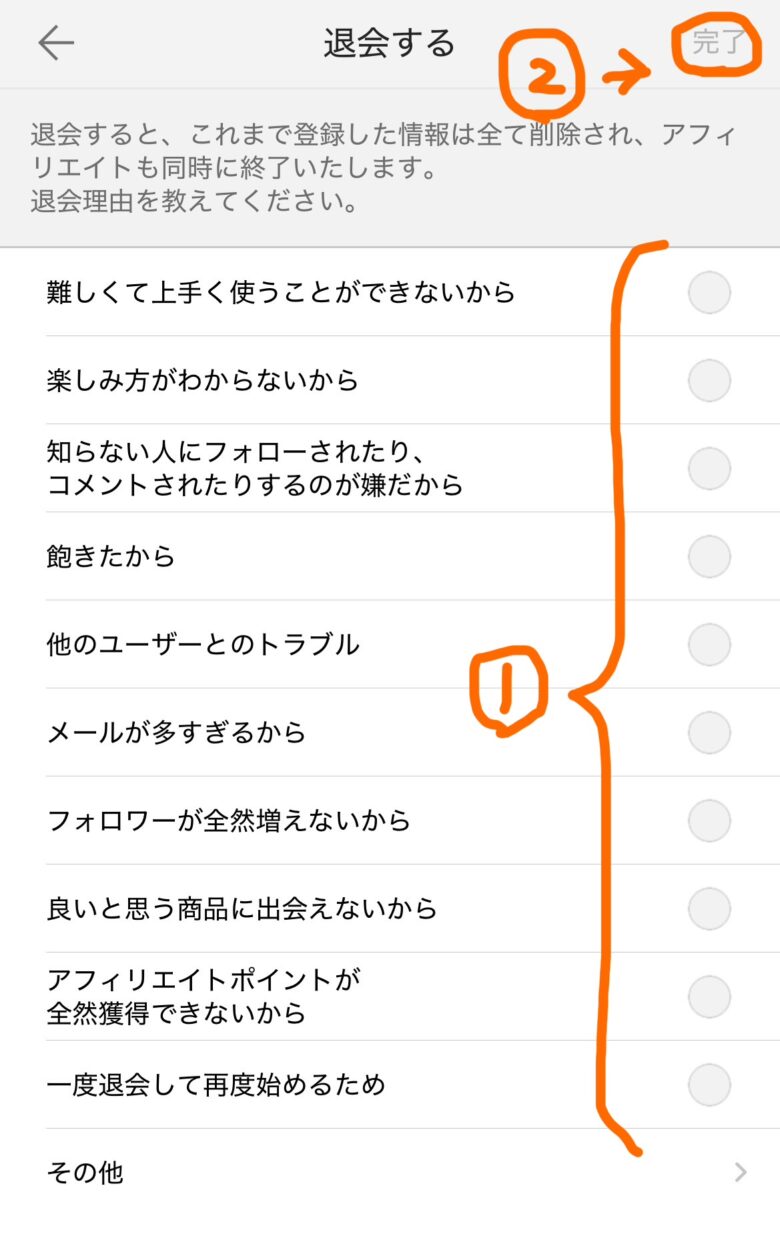
Task: Choose メールが多すぎるから option
Action: coord(709,733)
